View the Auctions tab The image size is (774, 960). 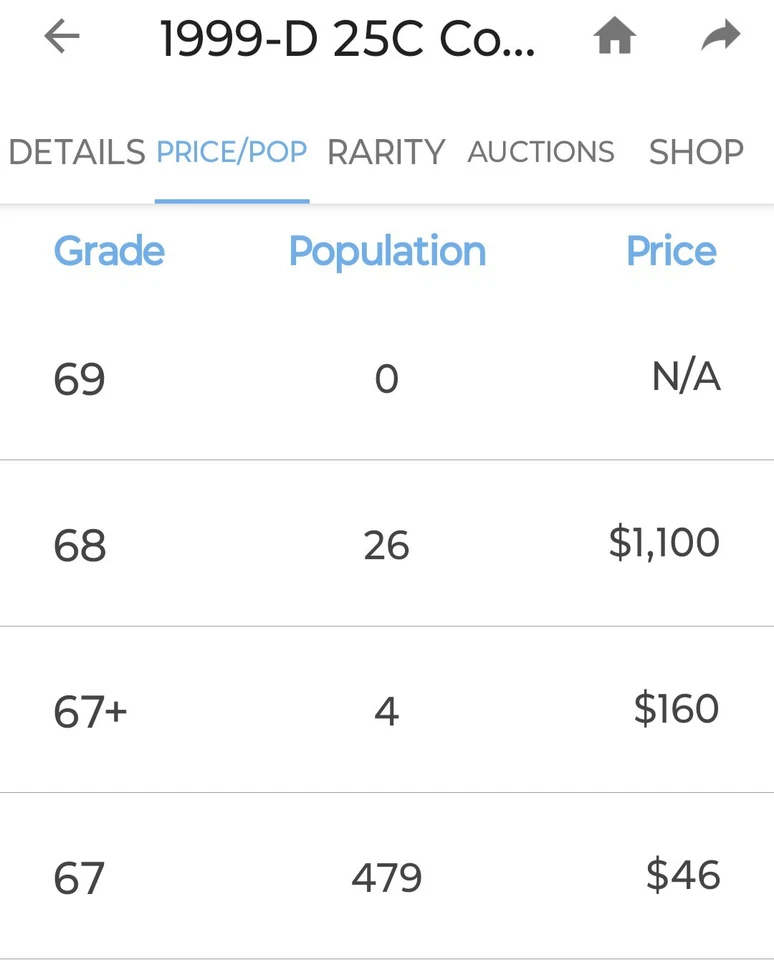pyautogui.click(x=541, y=152)
